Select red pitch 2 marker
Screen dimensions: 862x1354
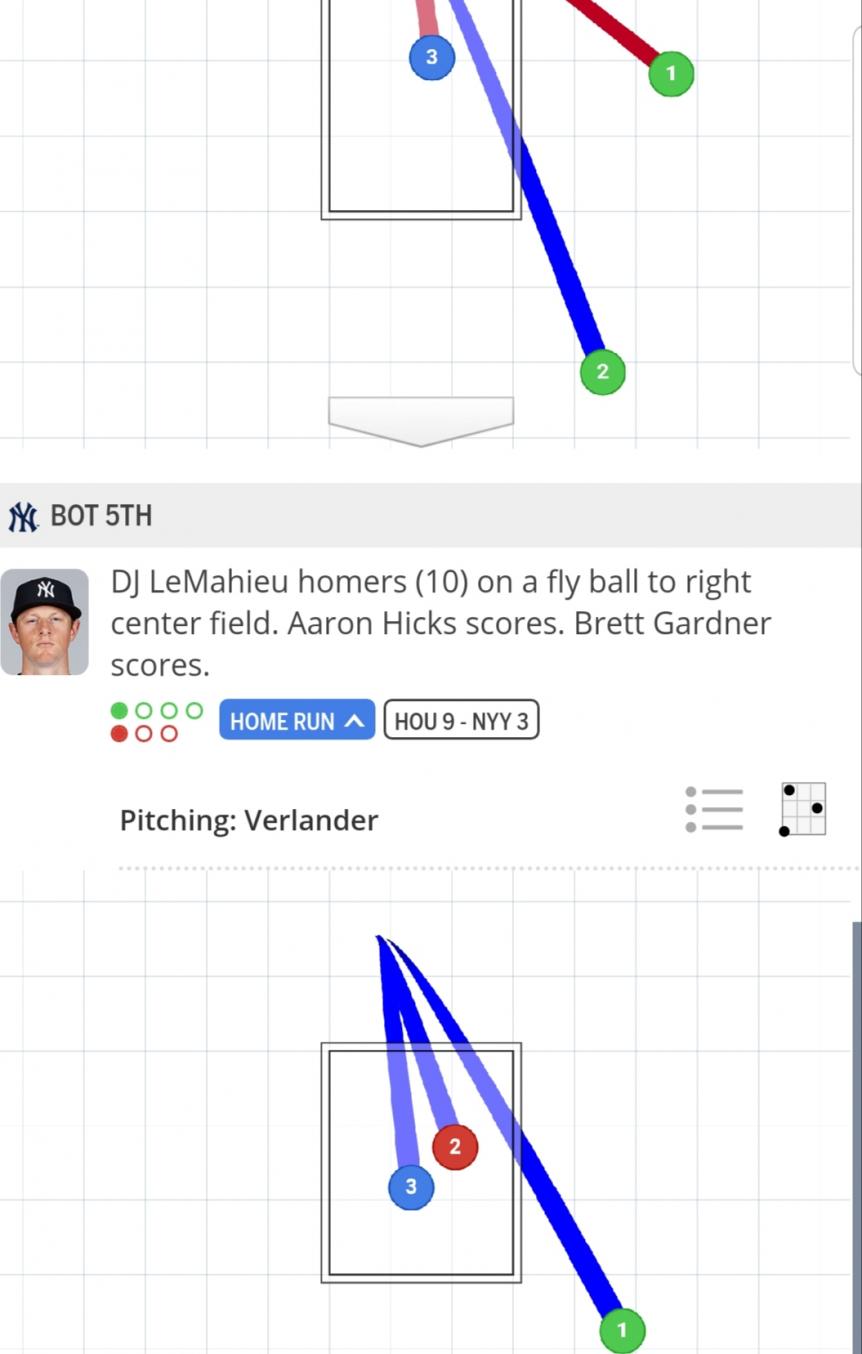tap(455, 1147)
